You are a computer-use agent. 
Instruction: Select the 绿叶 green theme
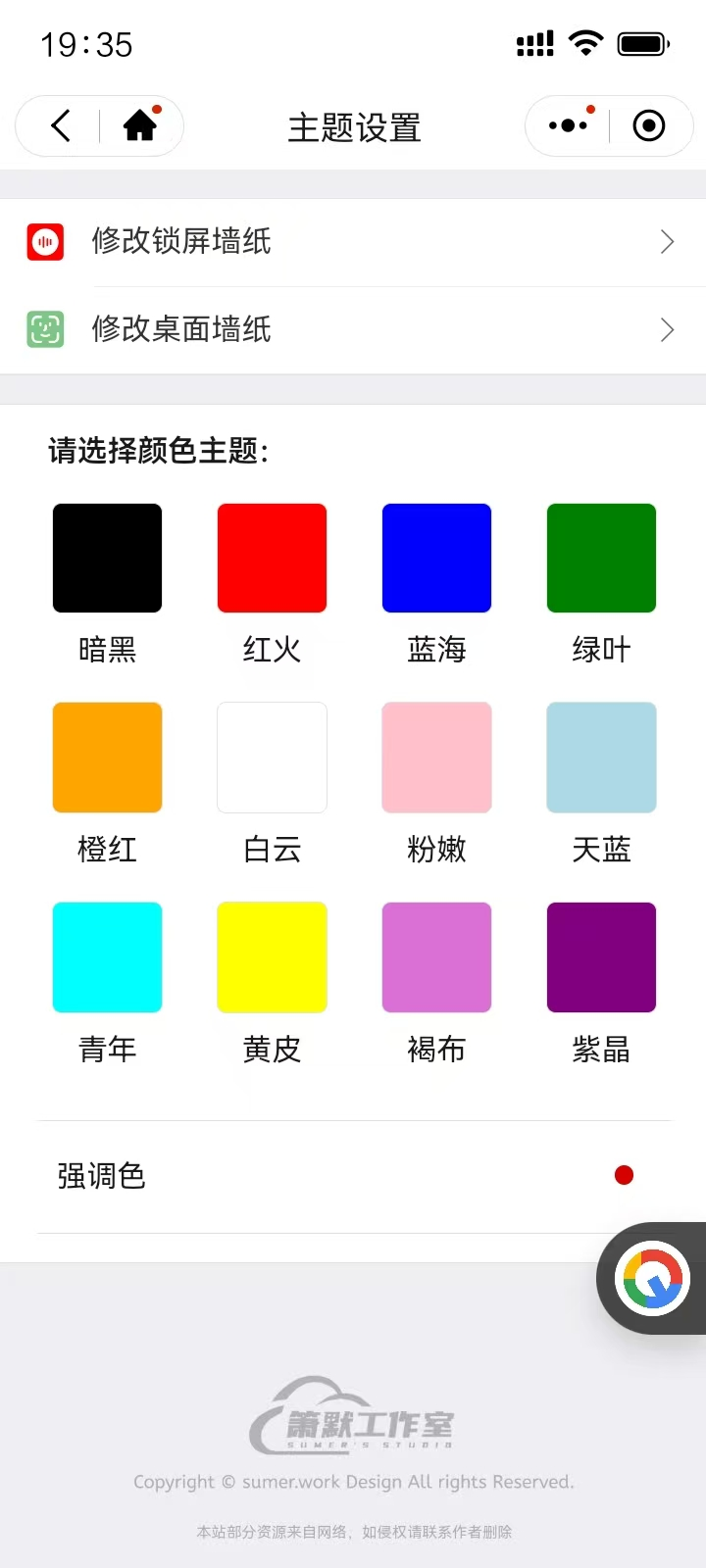pyautogui.click(x=601, y=559)
